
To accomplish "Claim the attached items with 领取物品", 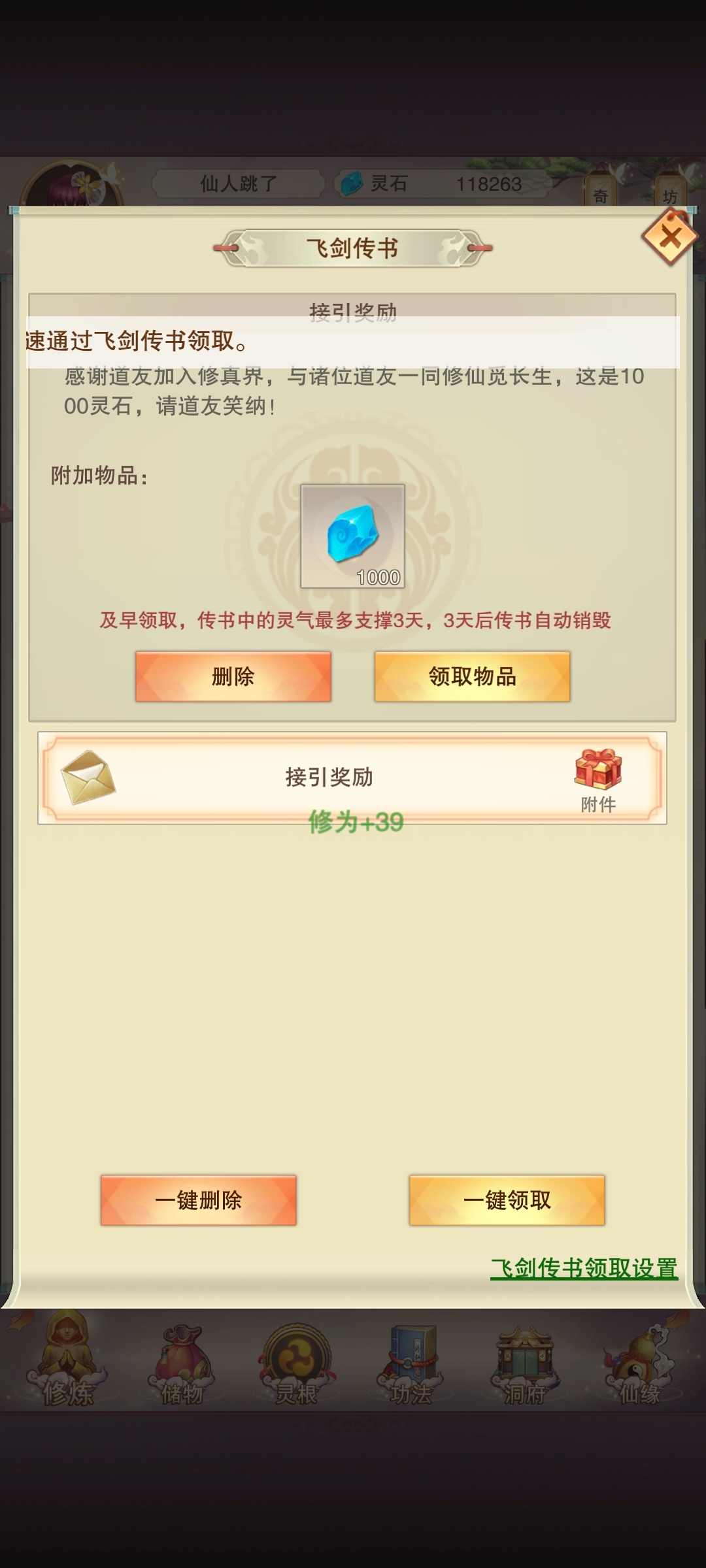I will (472, 677).
